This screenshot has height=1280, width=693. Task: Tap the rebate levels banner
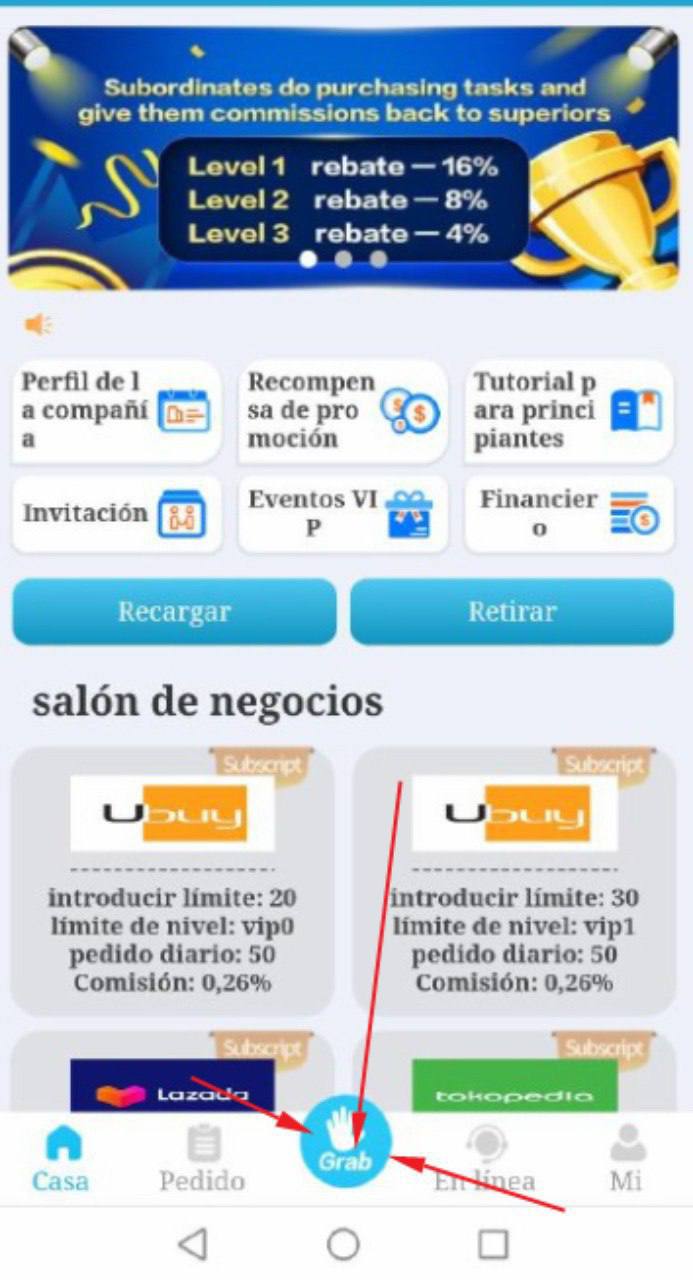(x=343, y=158)
